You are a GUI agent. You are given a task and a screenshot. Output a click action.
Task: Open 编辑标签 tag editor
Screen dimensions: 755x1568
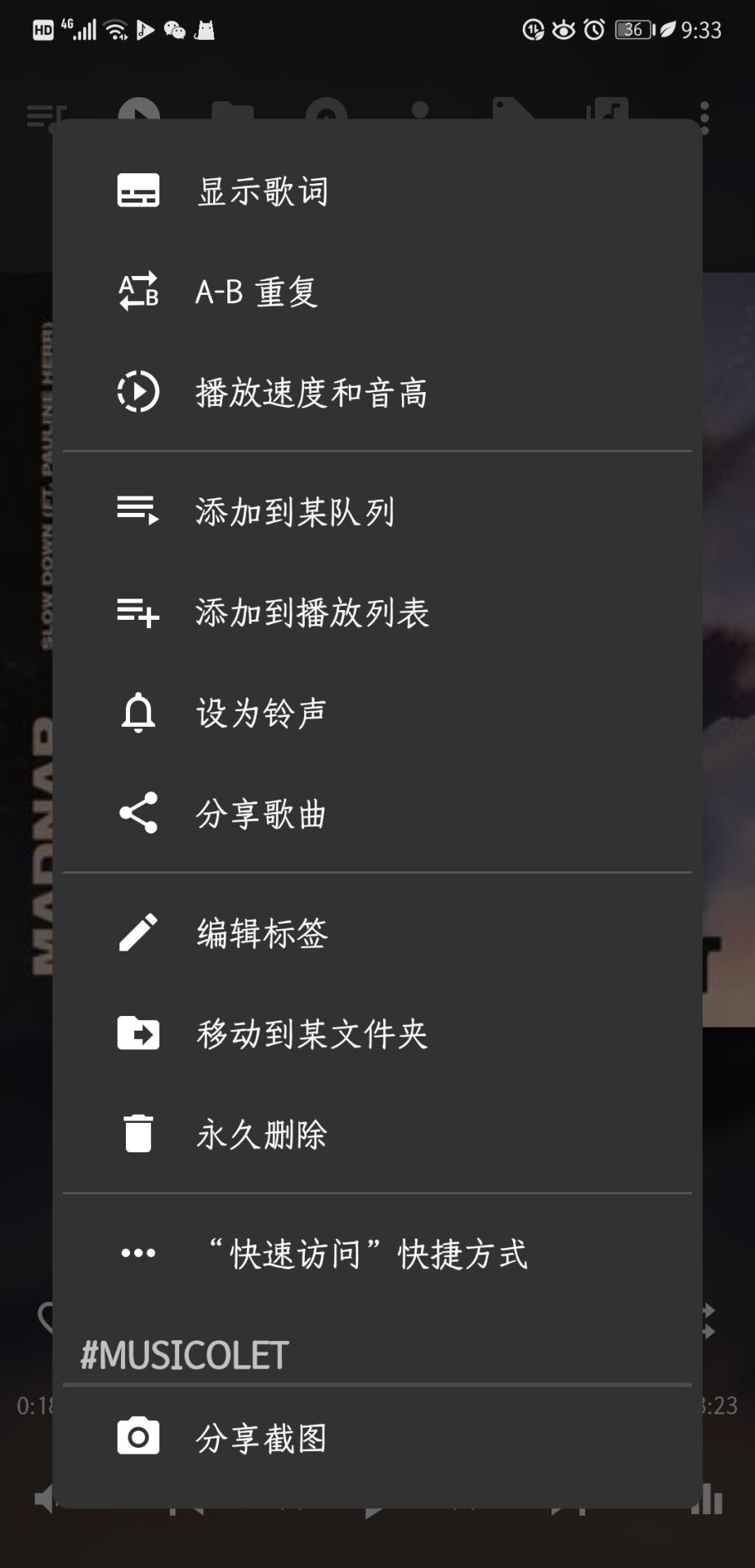pyautogui.click(x=262, y=933)
